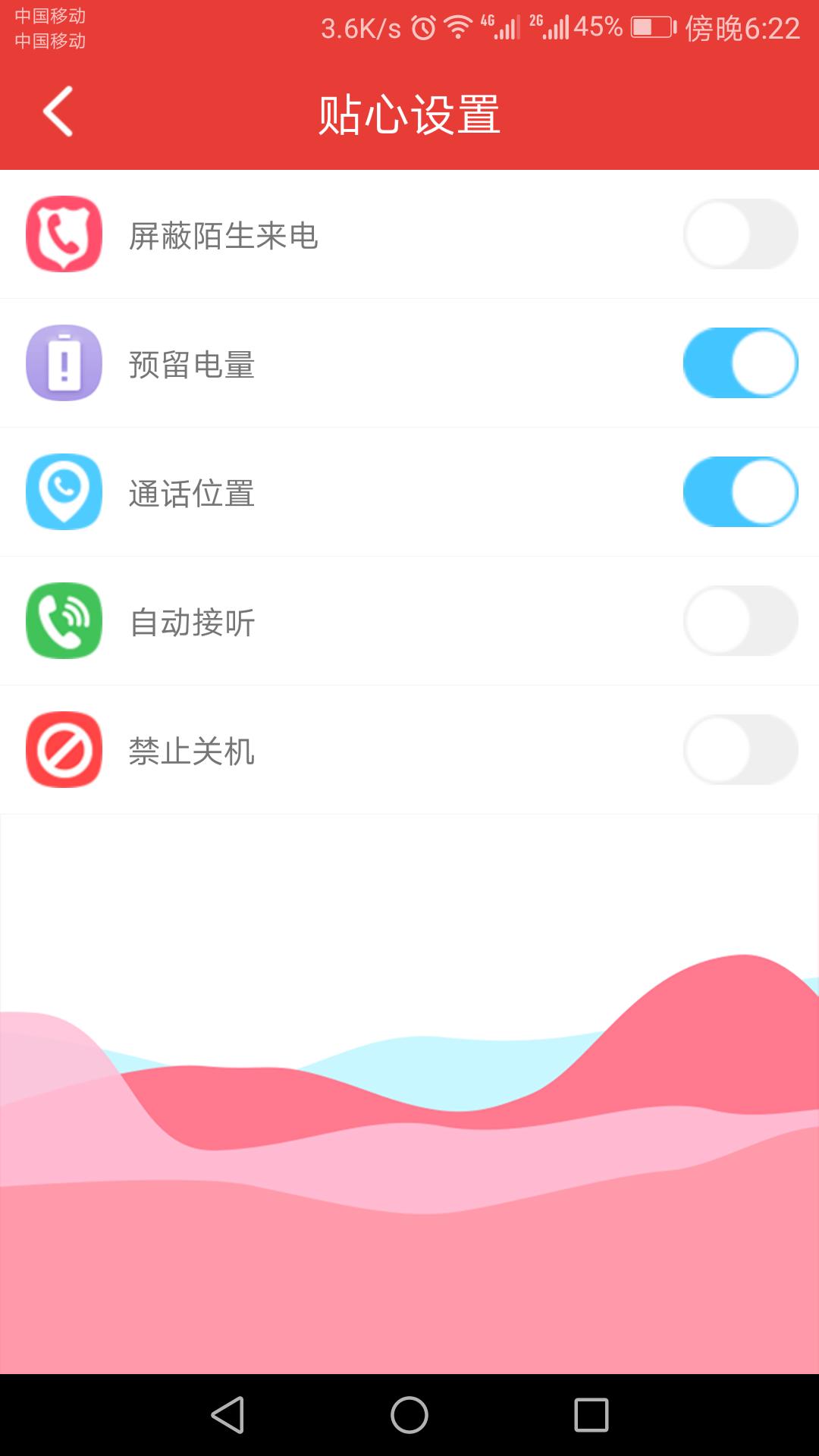This screenshot has height=1456, width=819.
Task: Enable the 屏蔽陌生来电 switch
Action: 740,234
